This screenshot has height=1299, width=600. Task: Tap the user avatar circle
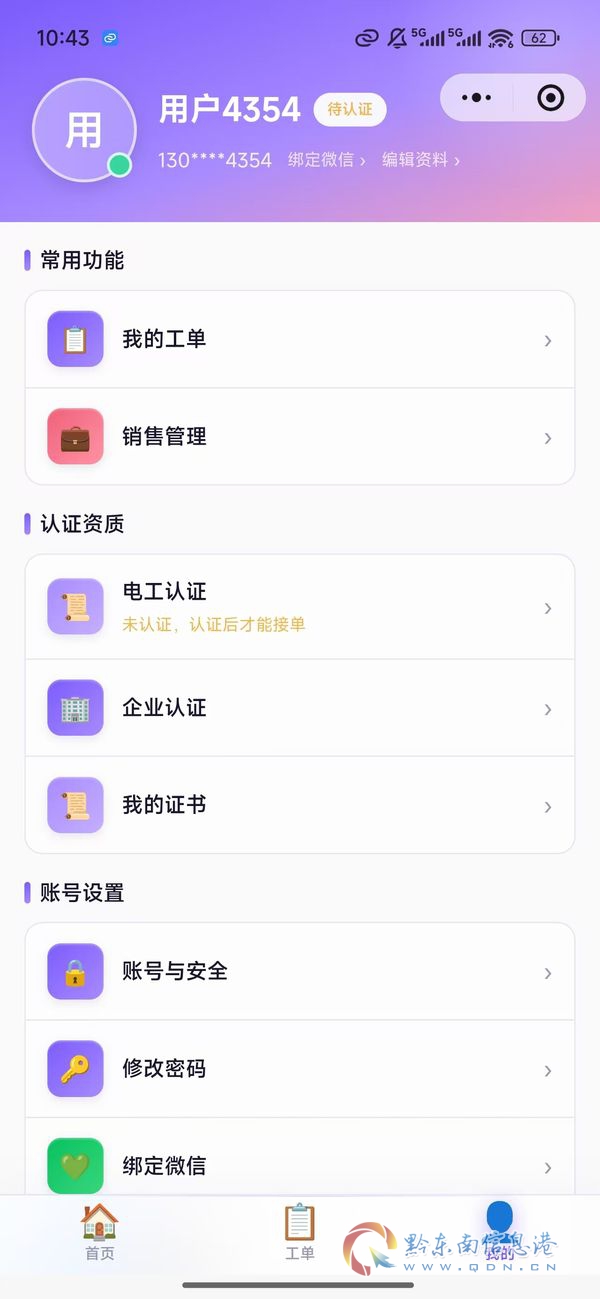[84, 130]
